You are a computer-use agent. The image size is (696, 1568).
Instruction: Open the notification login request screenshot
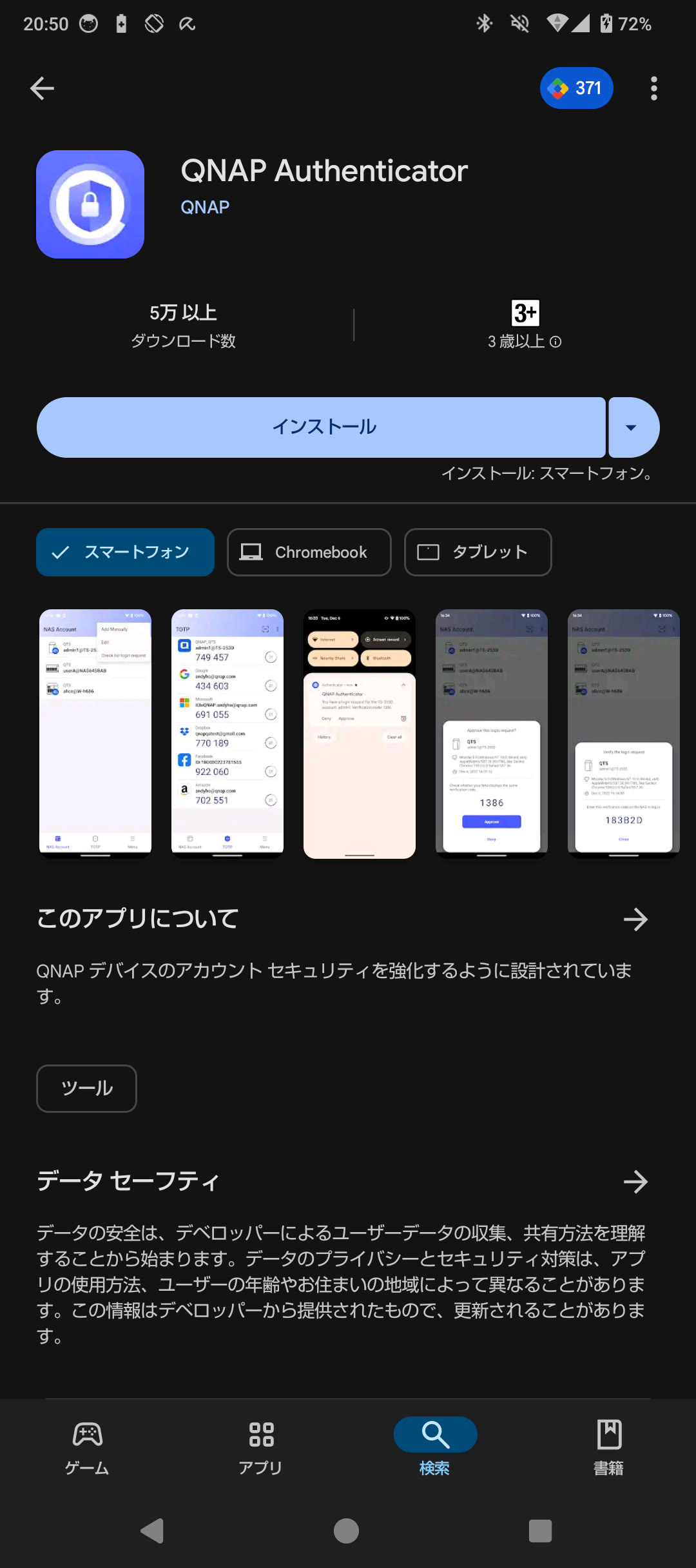pos(360,733)
